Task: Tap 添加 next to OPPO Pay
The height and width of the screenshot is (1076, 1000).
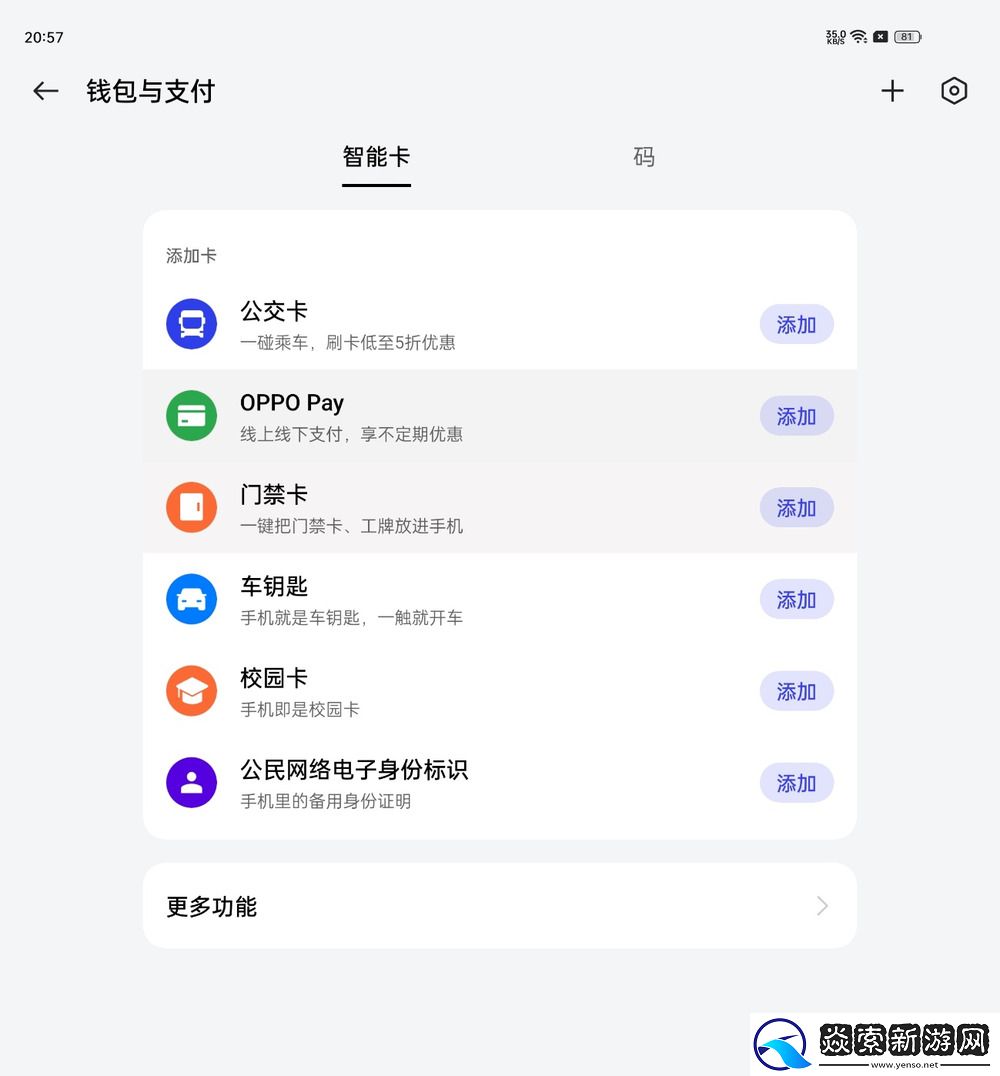Action: (x=796, y=417)
